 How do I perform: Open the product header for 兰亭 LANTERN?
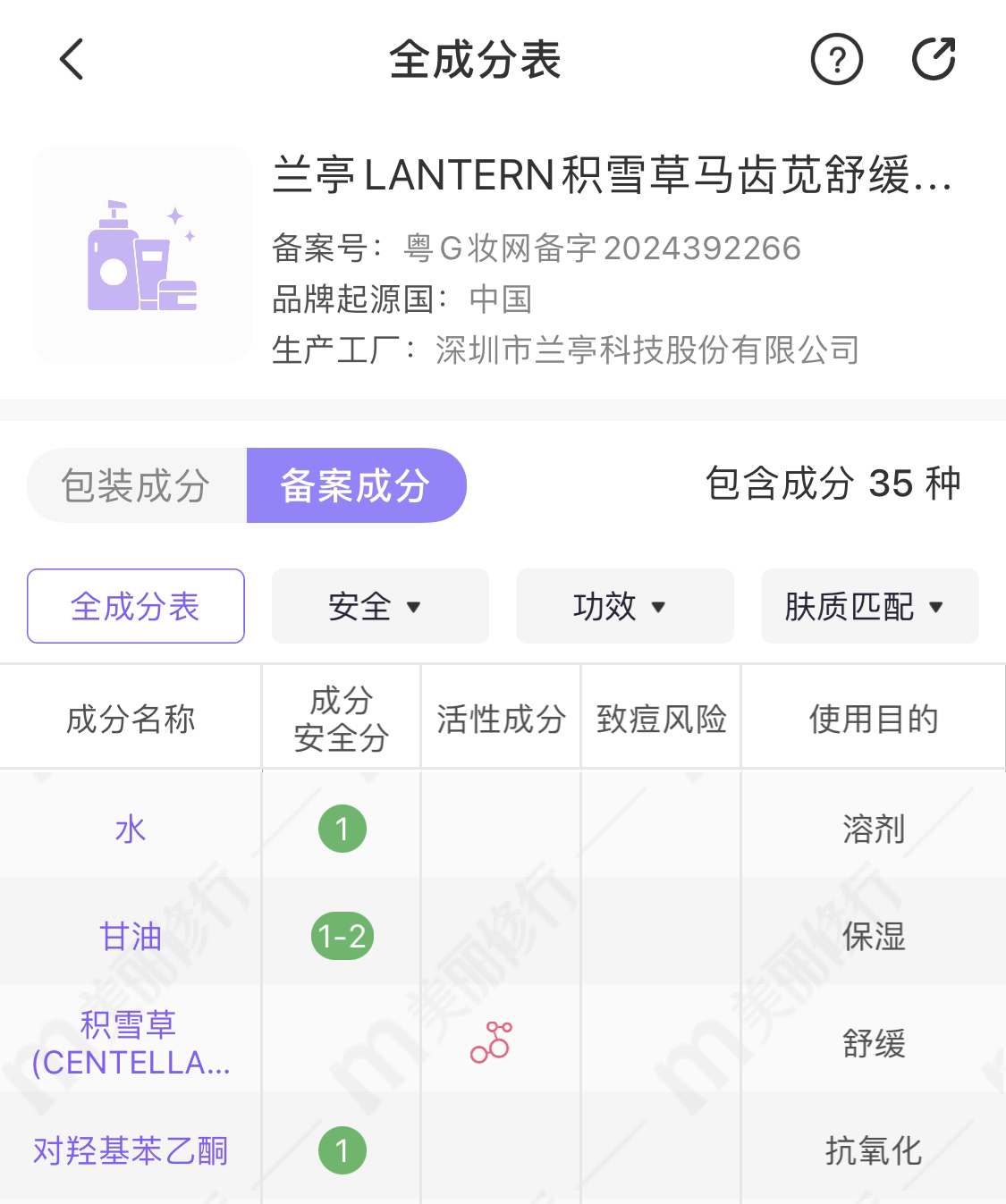612,175
